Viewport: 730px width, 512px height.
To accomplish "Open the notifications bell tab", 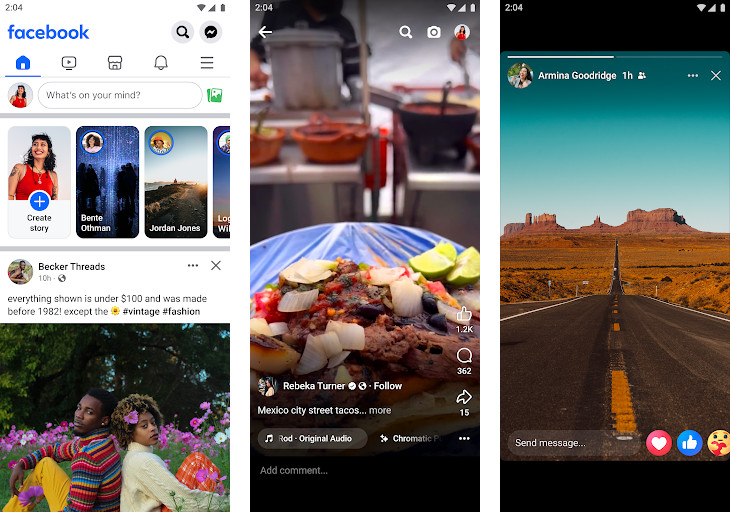I will pyautogui.click(x=161, y=63).
